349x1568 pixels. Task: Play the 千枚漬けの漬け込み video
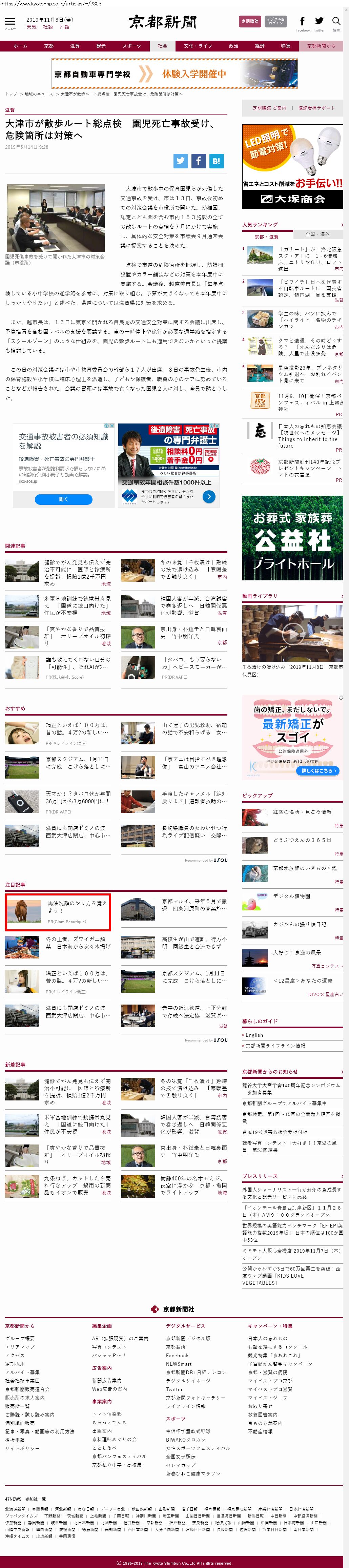point(292,634)
